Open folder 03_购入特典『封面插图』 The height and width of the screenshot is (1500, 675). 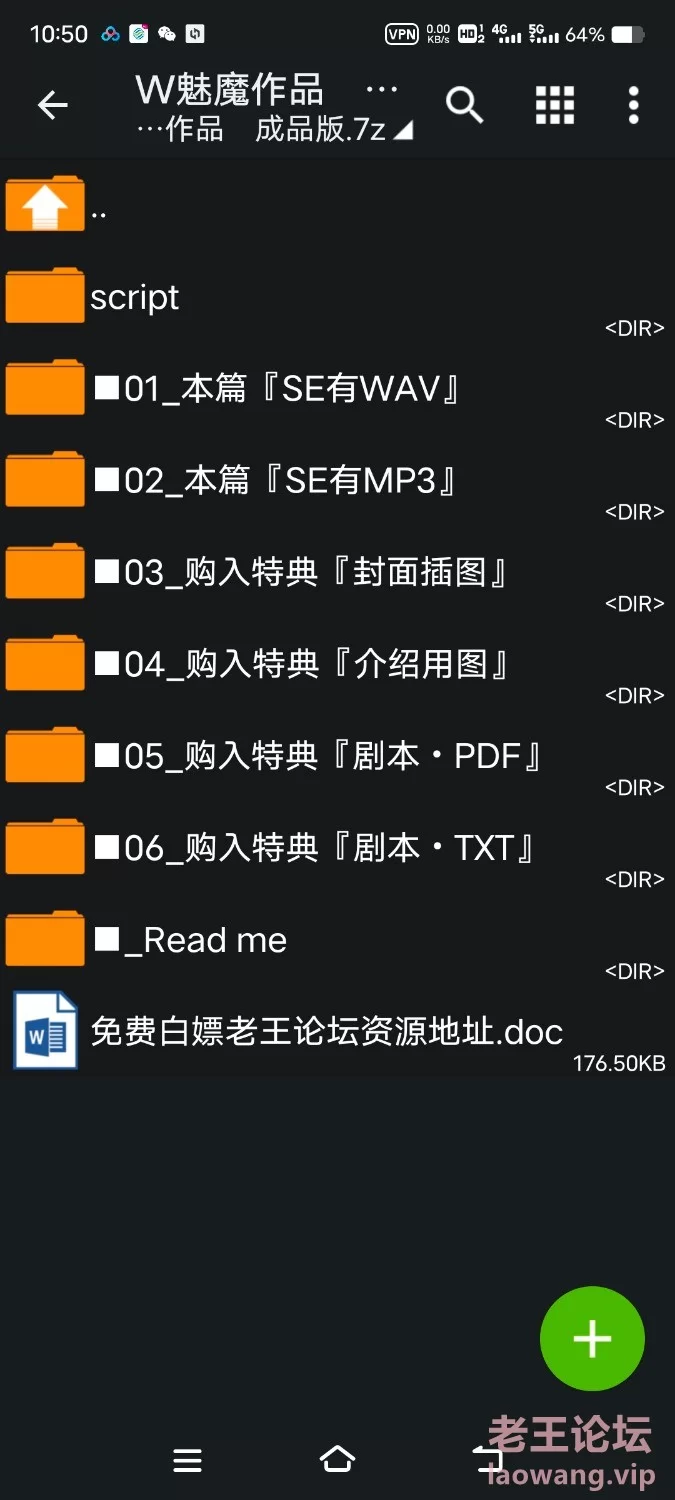[337, 573]
